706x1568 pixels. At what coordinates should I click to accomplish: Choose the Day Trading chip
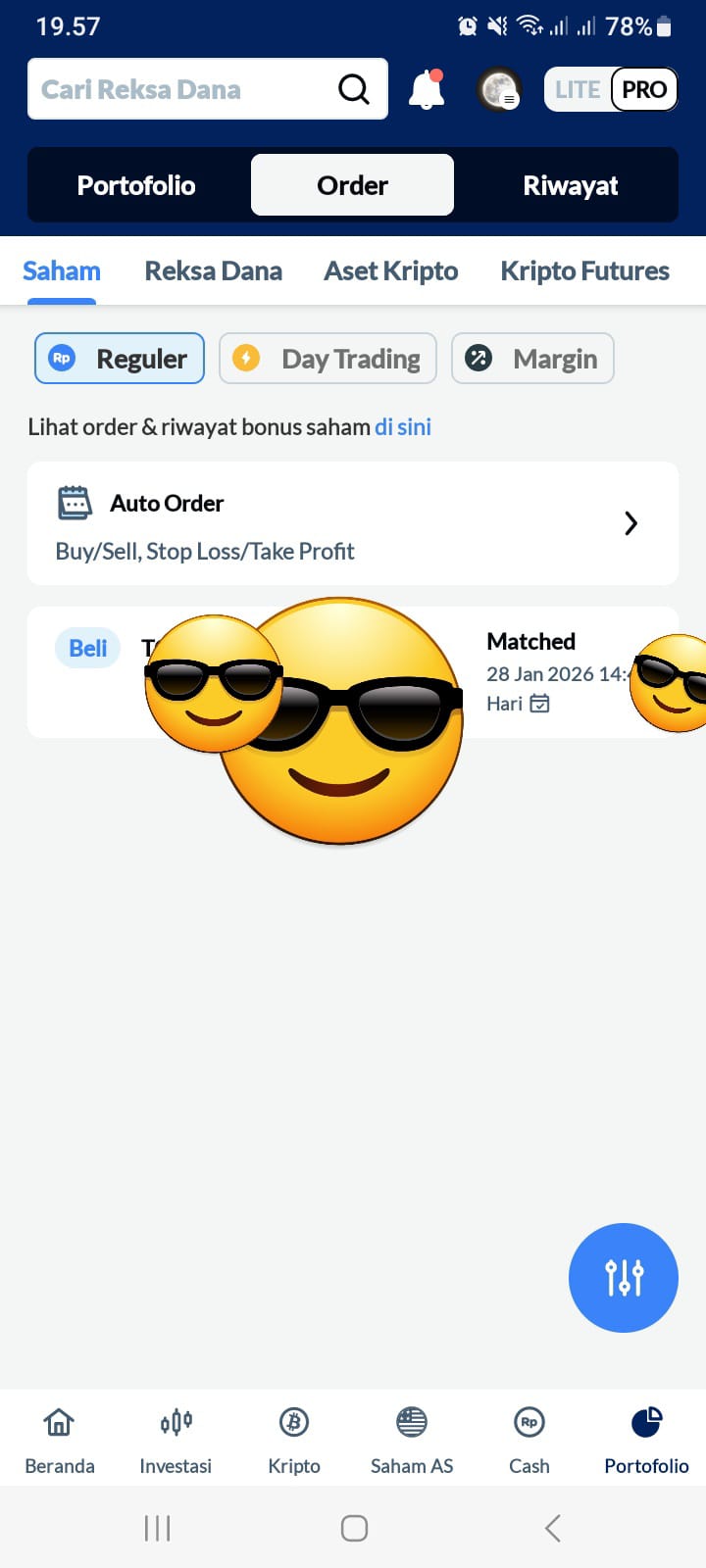(328, 359)
